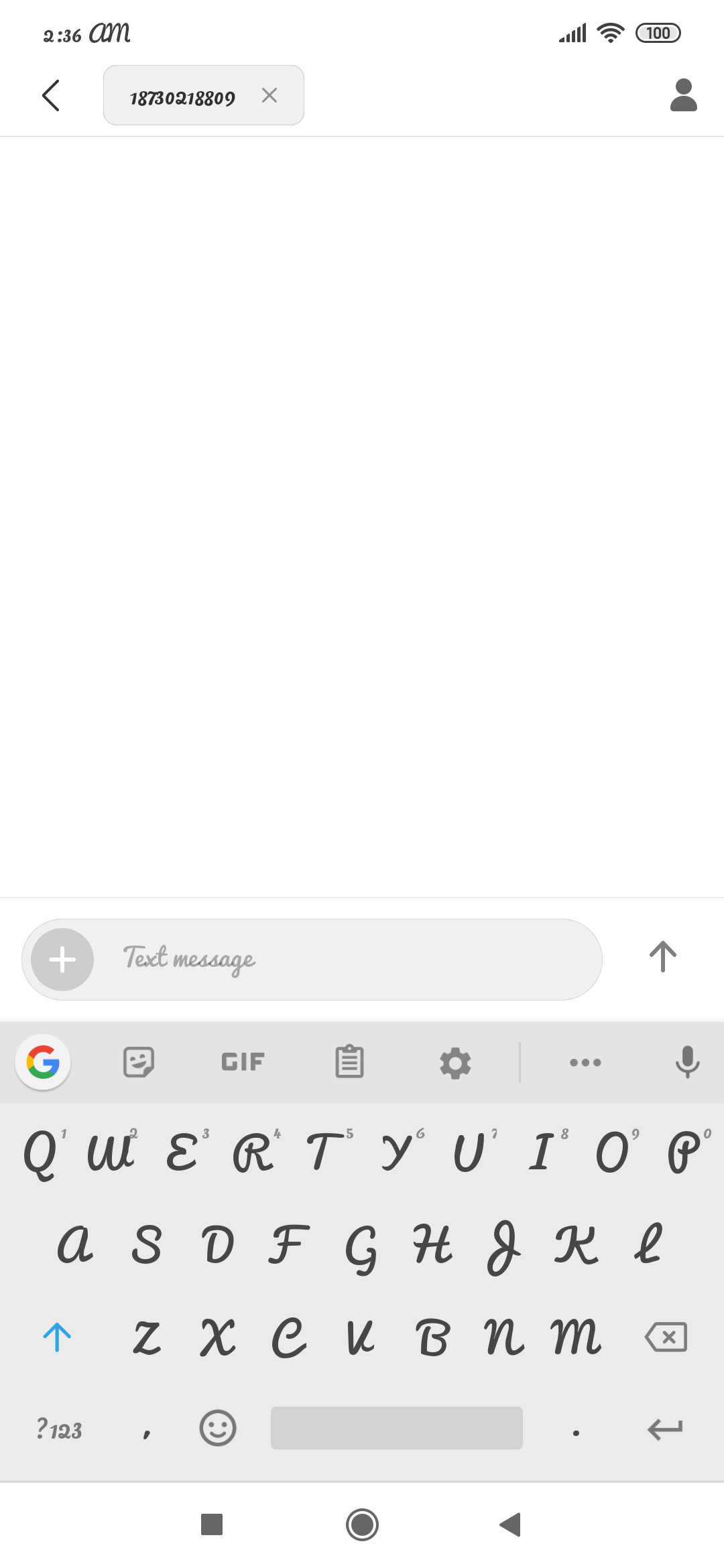Send the message with the up arrow
Viewport: 724px width, 1568px height.
pyautogui.click(x=663, y=957)
